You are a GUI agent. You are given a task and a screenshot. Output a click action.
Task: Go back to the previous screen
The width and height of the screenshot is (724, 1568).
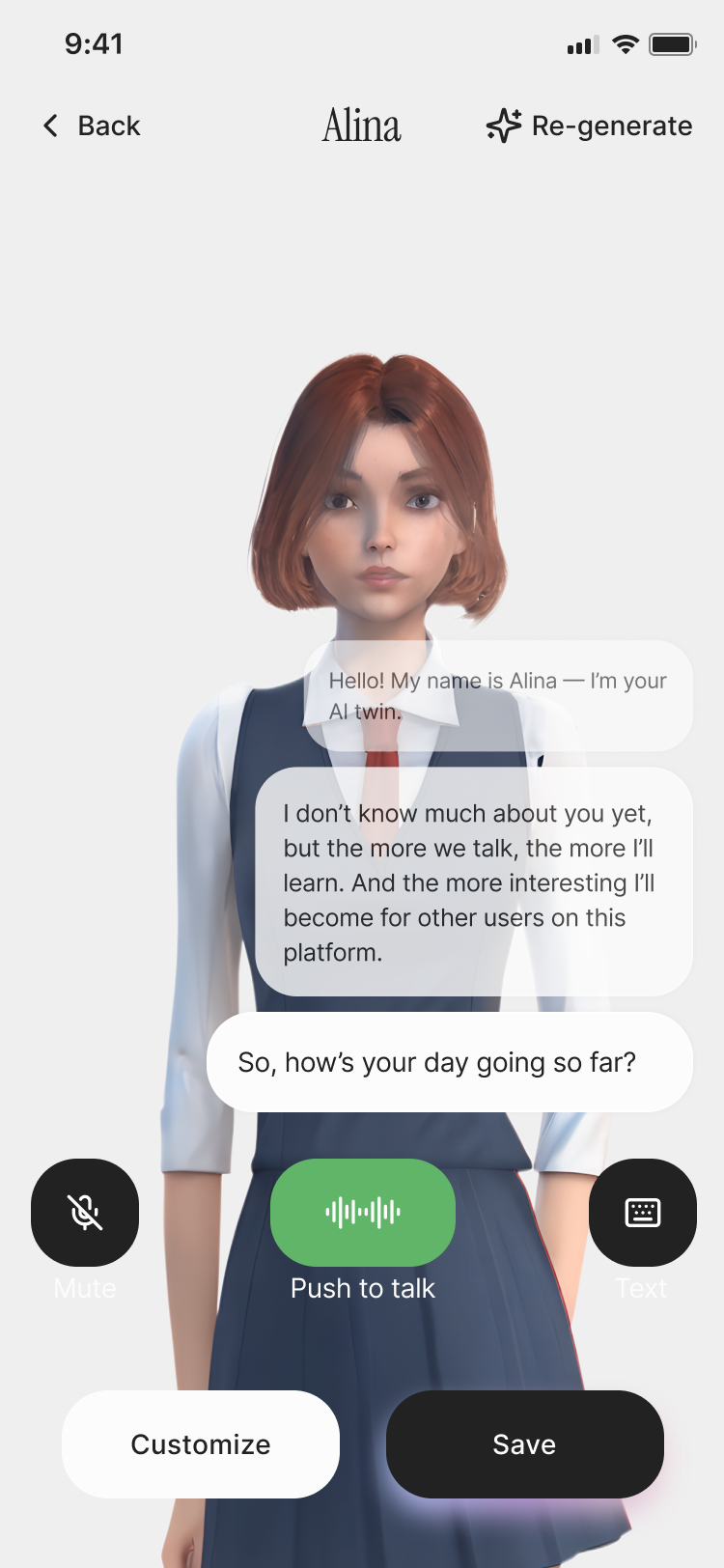[x=92, y=126]
